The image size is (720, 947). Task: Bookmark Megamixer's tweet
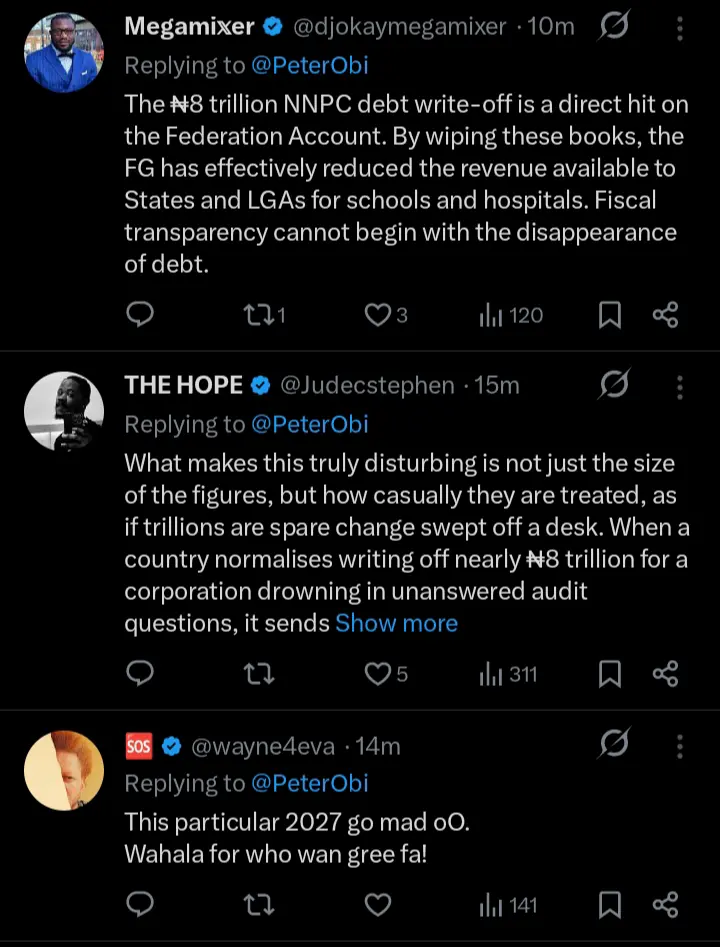tap(609, 316)
